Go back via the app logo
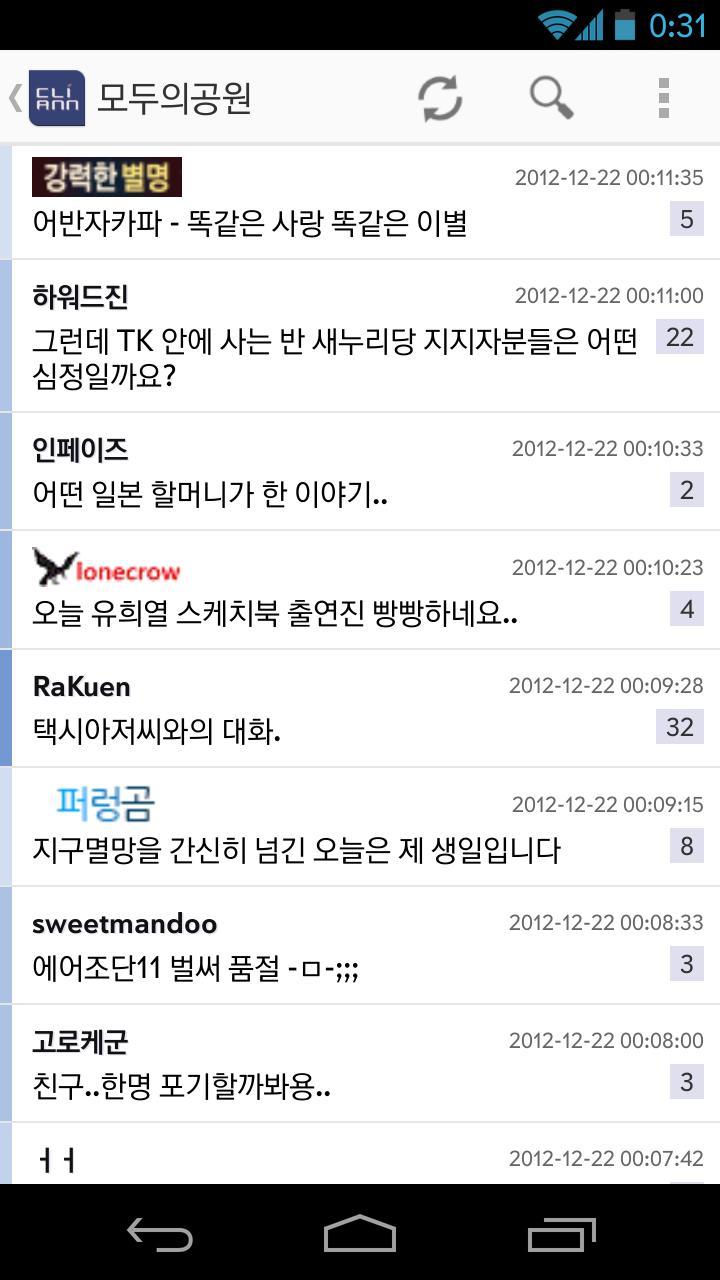The height and width of the screenshot is (1280, 720). [x=50, y=98]
